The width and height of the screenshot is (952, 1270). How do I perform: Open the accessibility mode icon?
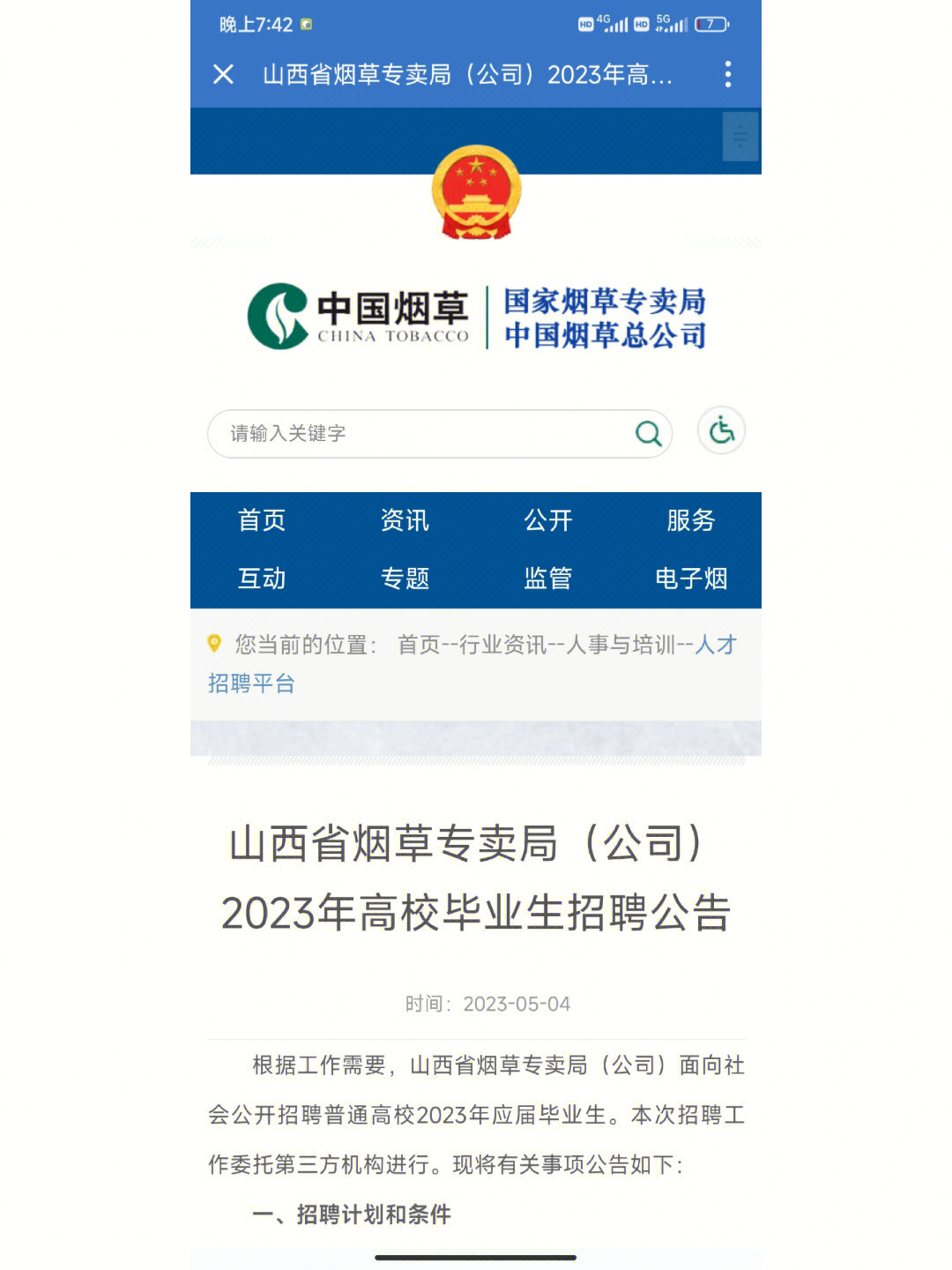pos(721,430)
